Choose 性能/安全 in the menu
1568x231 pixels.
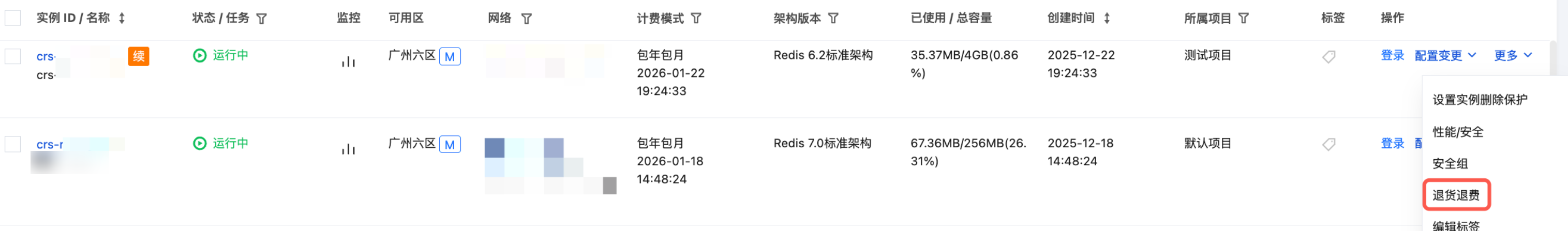coord(1457,132)
